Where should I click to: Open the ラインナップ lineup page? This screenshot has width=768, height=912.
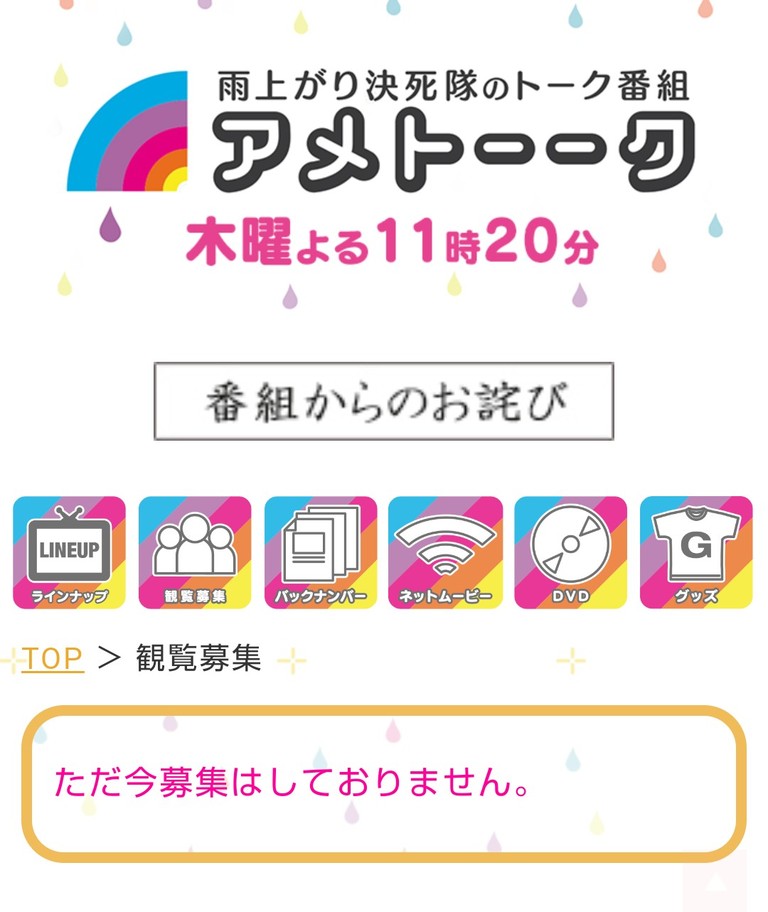69,552
